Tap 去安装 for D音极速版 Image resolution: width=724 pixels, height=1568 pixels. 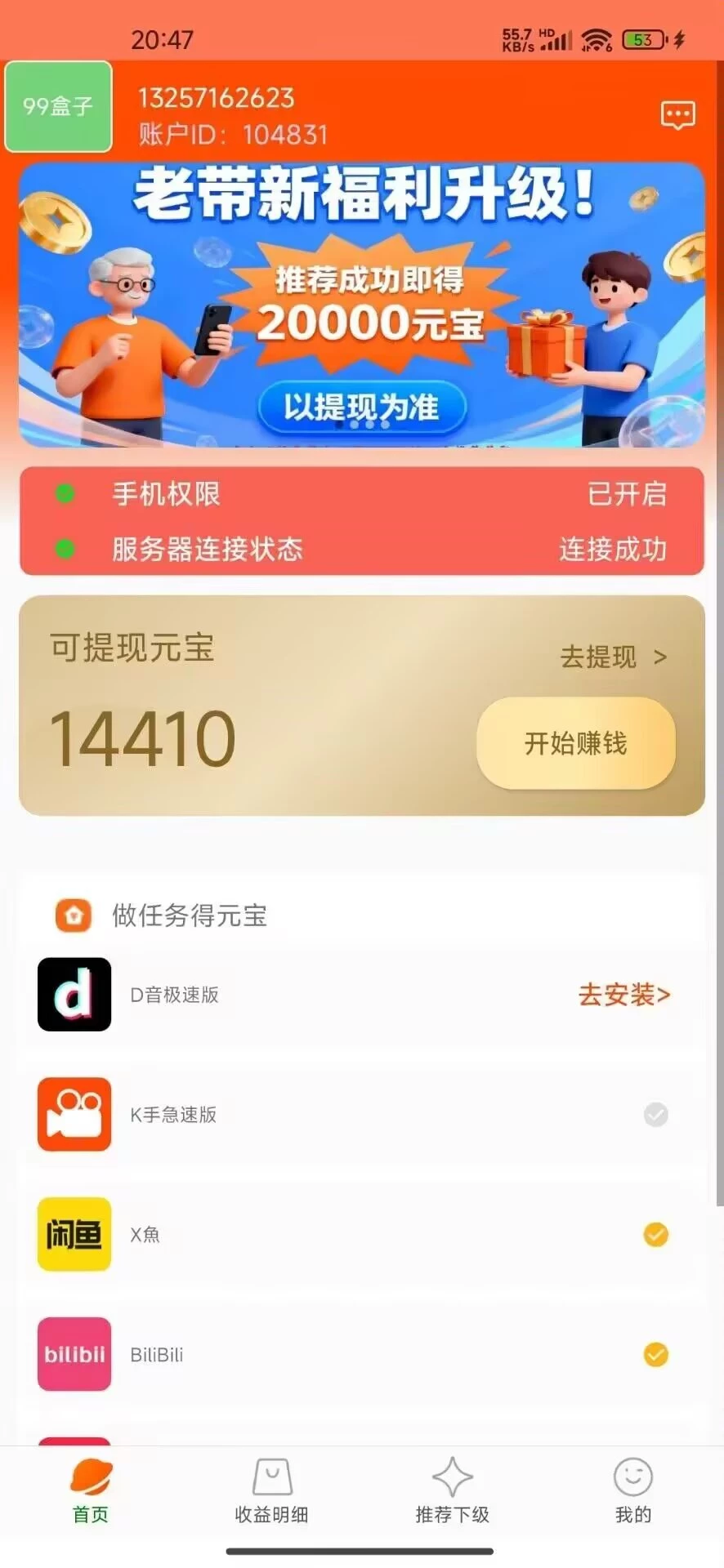(623, 995)
